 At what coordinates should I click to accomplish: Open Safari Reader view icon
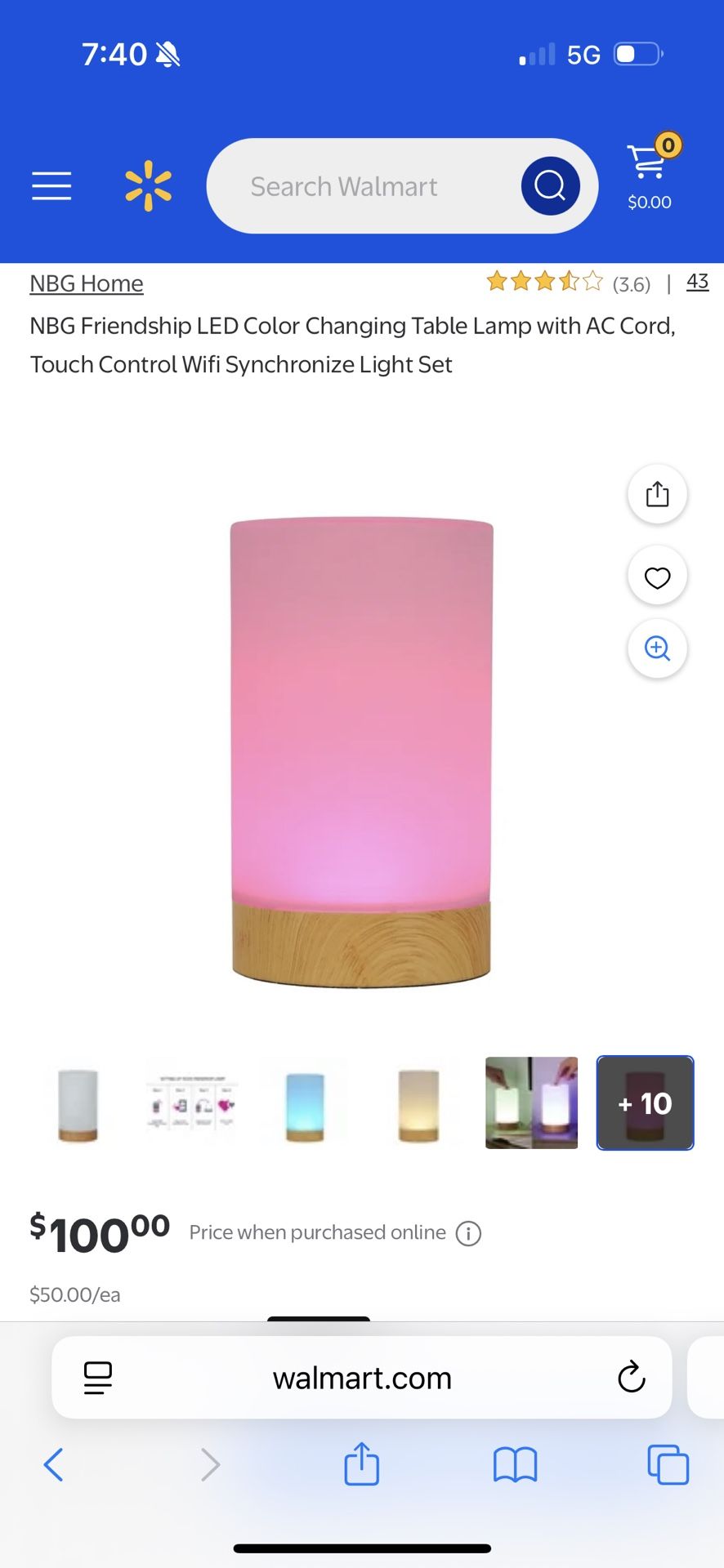click(97, 1378)
